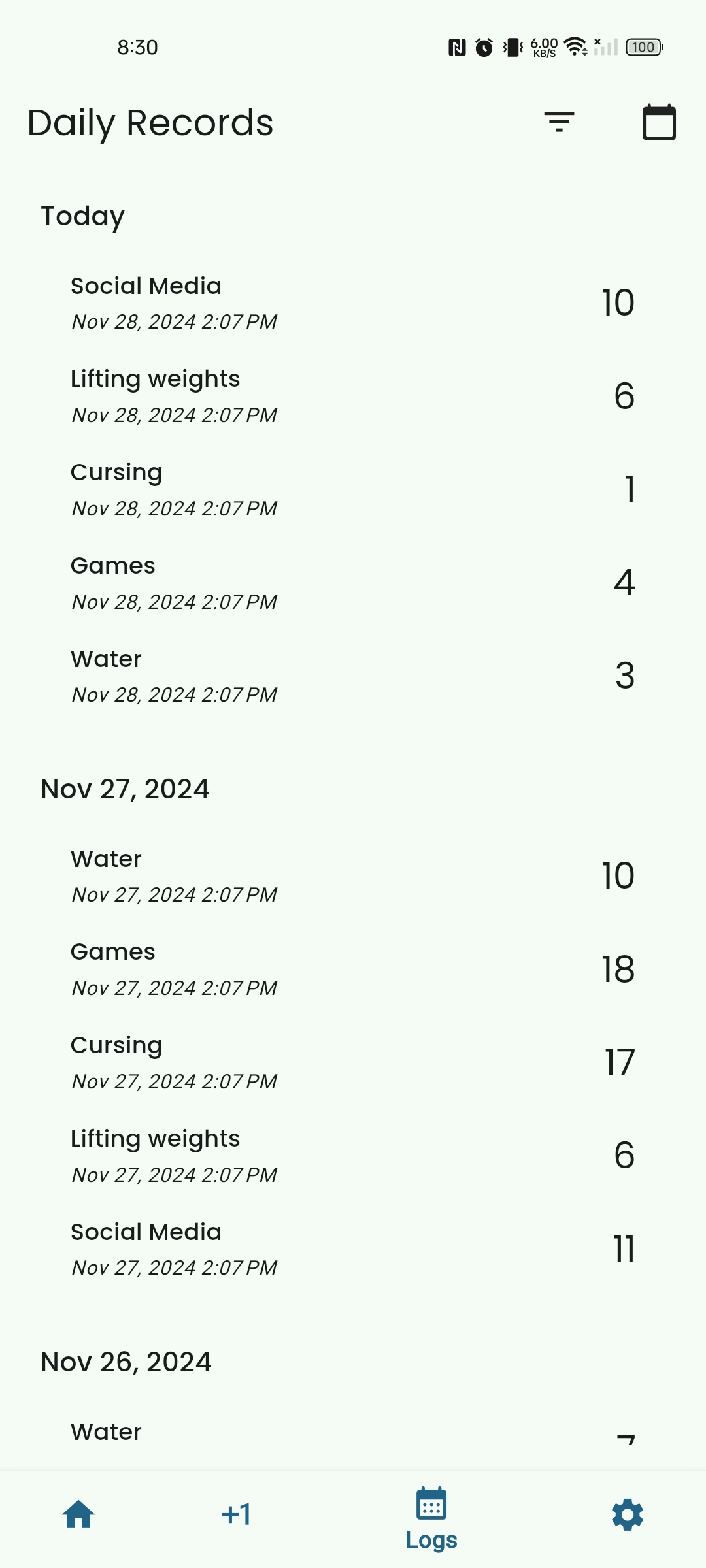
Task: Select the Lifting weights entry from Nov 27
Action: pyautogui.click(x=156, y=1138)
